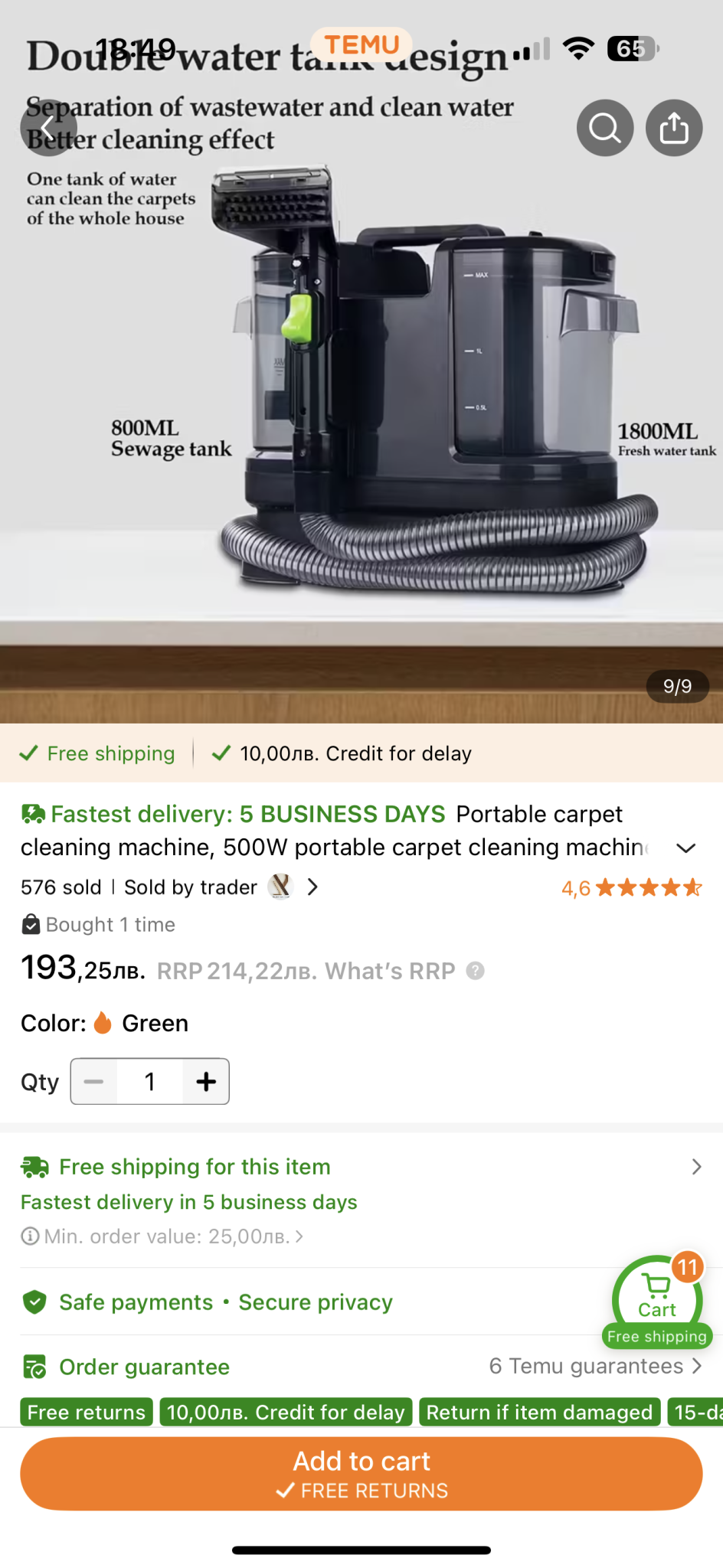
Task: Go back to the previous page
Action: [x=47, y=128]
